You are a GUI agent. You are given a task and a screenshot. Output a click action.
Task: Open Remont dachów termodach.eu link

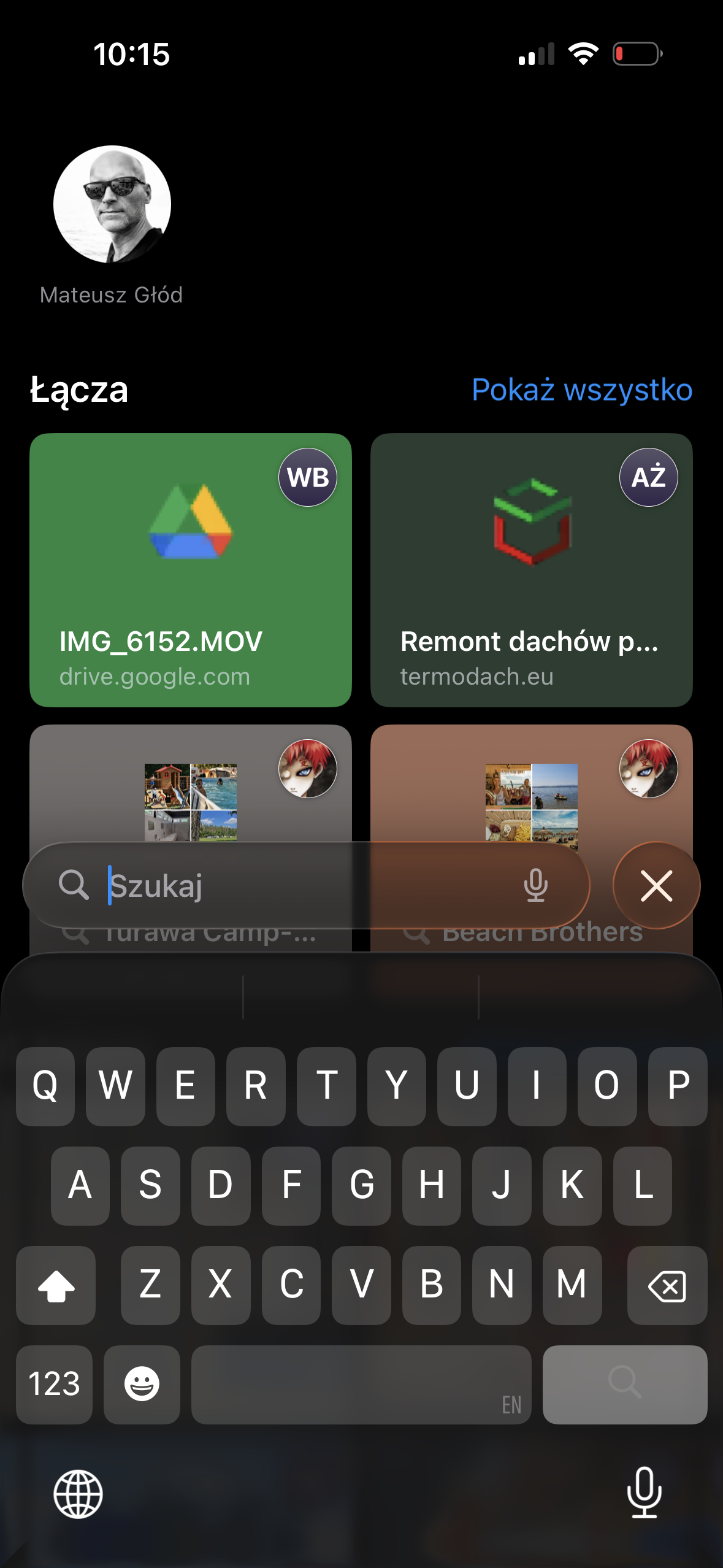click(x=531, y=570)
